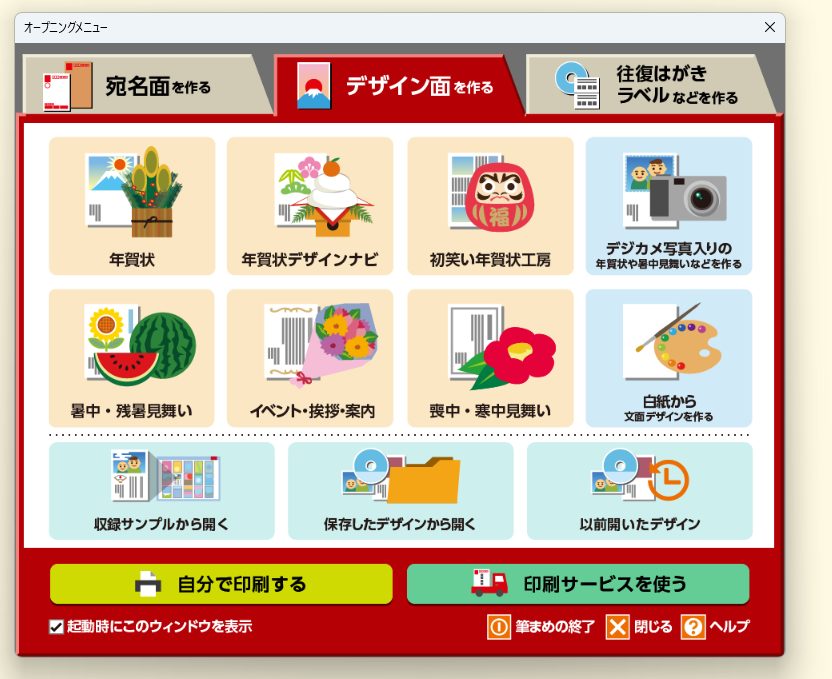Image resolution: width=832 pixels, height=679 pixels.
Task: Tap the 印刷サービスを使う button
Action: (578, 584)
